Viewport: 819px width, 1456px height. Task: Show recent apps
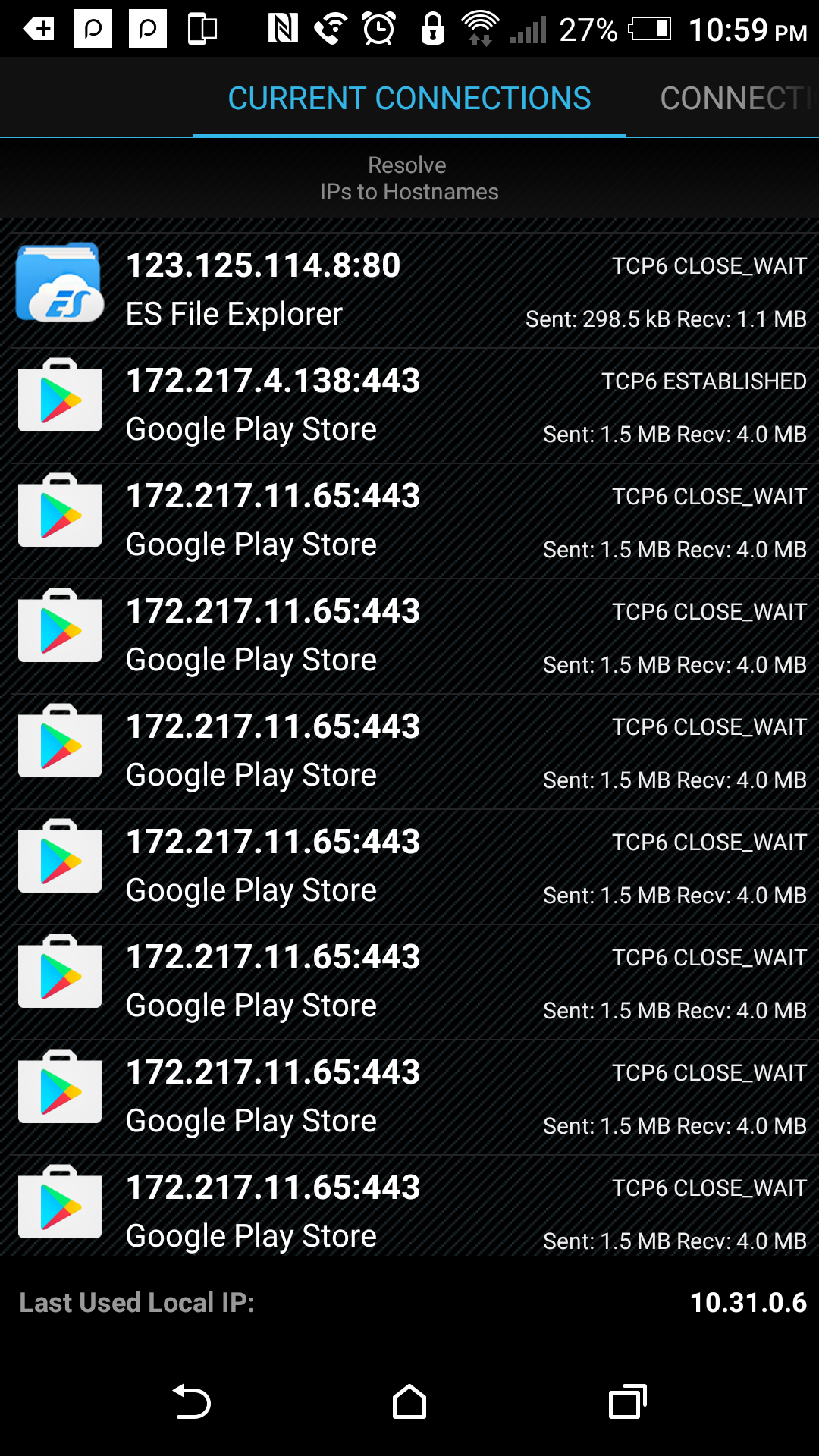click(627, 1401)
